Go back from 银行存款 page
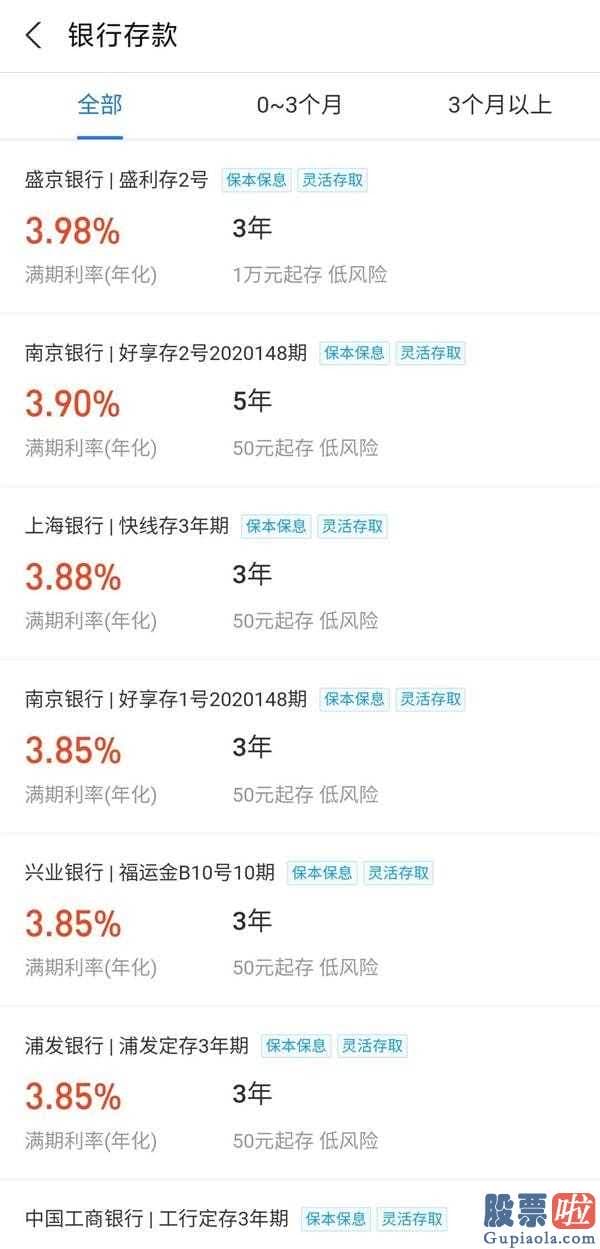600x1249 pixels. 34,36
